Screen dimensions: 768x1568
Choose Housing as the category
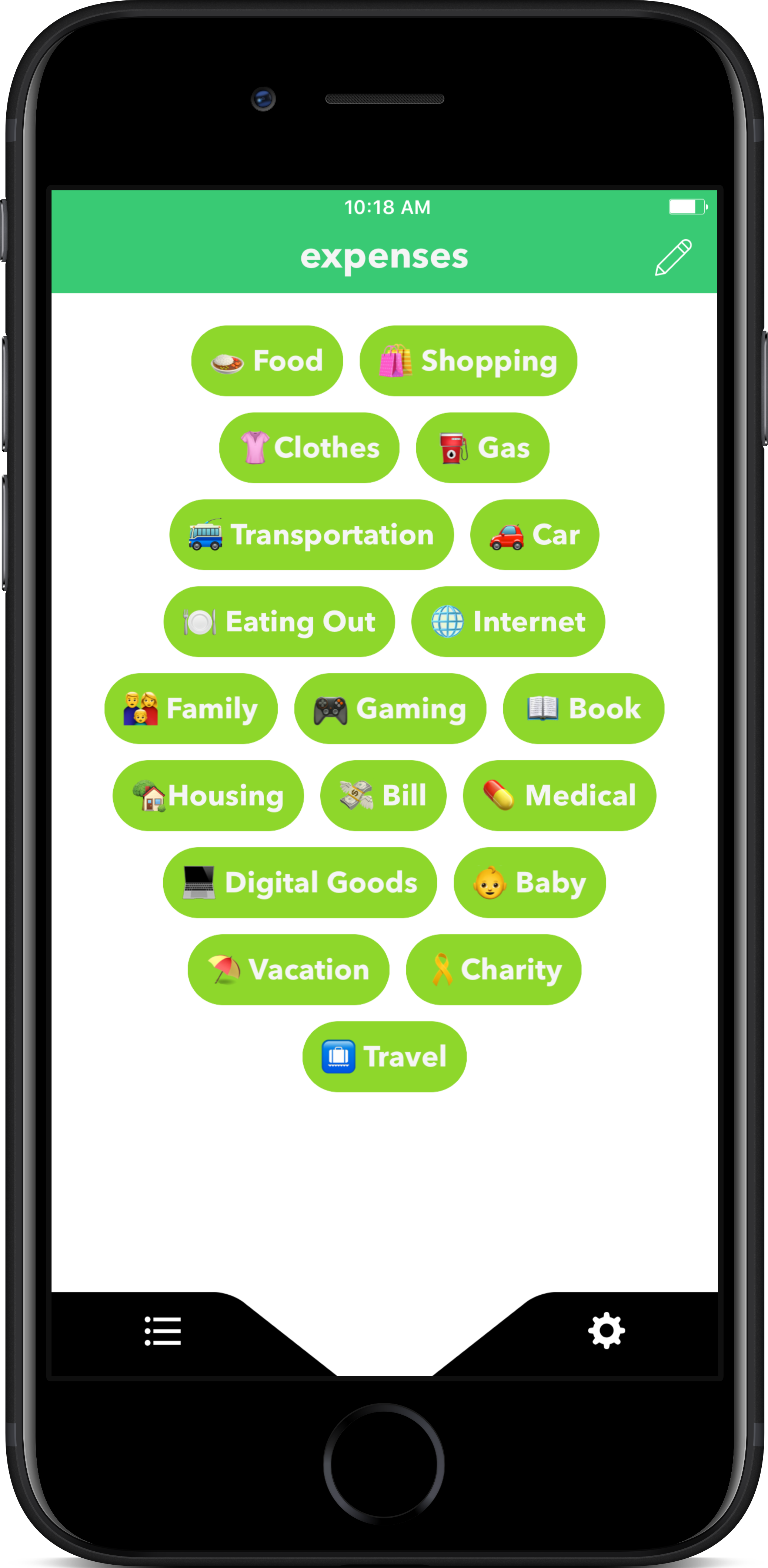click(x=208, y=795)
